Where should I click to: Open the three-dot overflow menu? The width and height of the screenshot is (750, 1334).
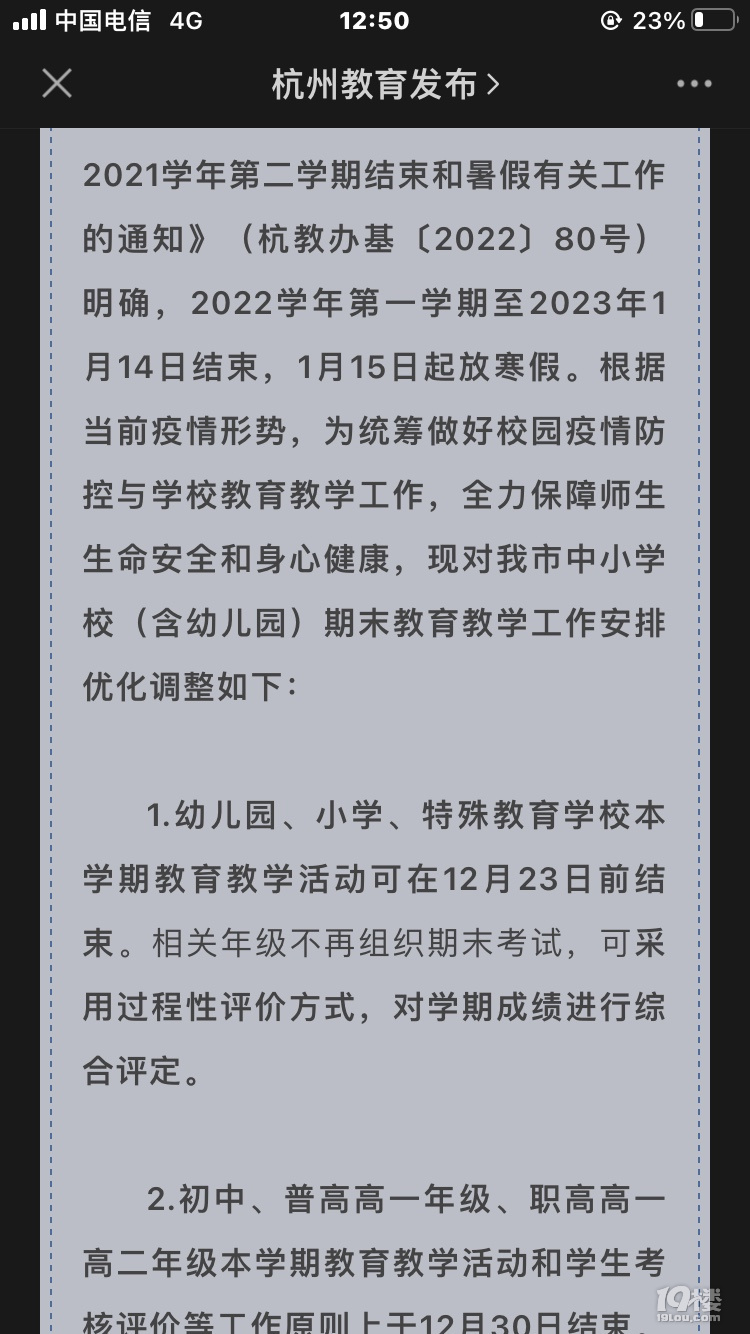pos(694,84)
